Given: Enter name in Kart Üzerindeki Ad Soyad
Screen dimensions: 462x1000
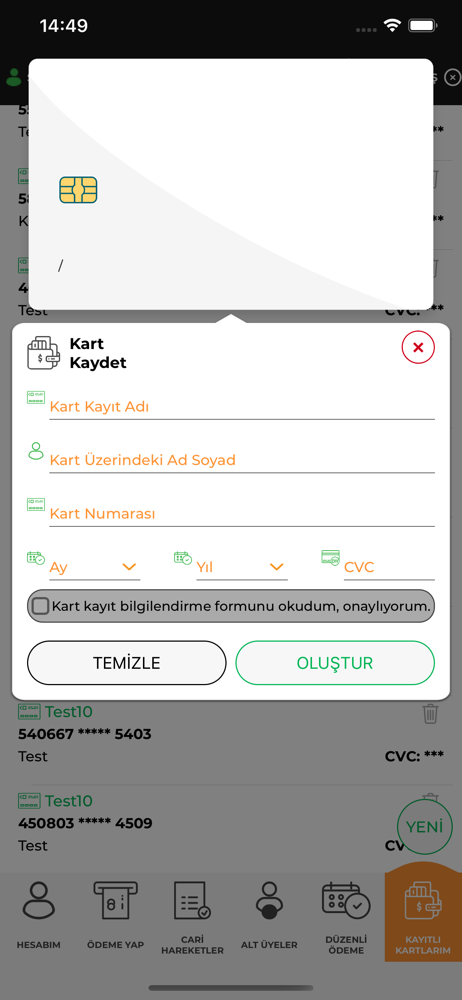Looking at the screenshot, I should point(242,460).
